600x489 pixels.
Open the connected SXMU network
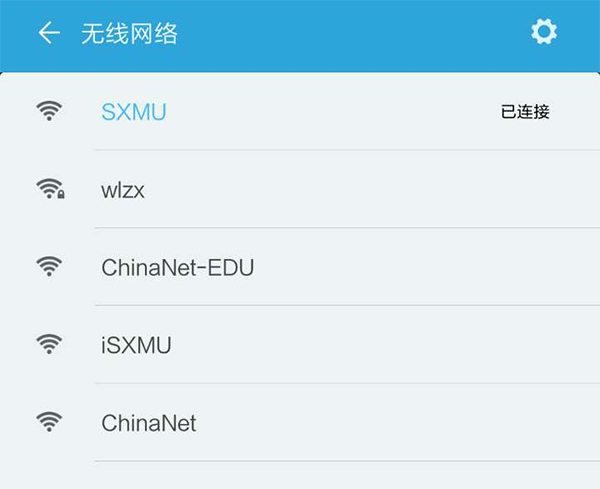[300, 112]
